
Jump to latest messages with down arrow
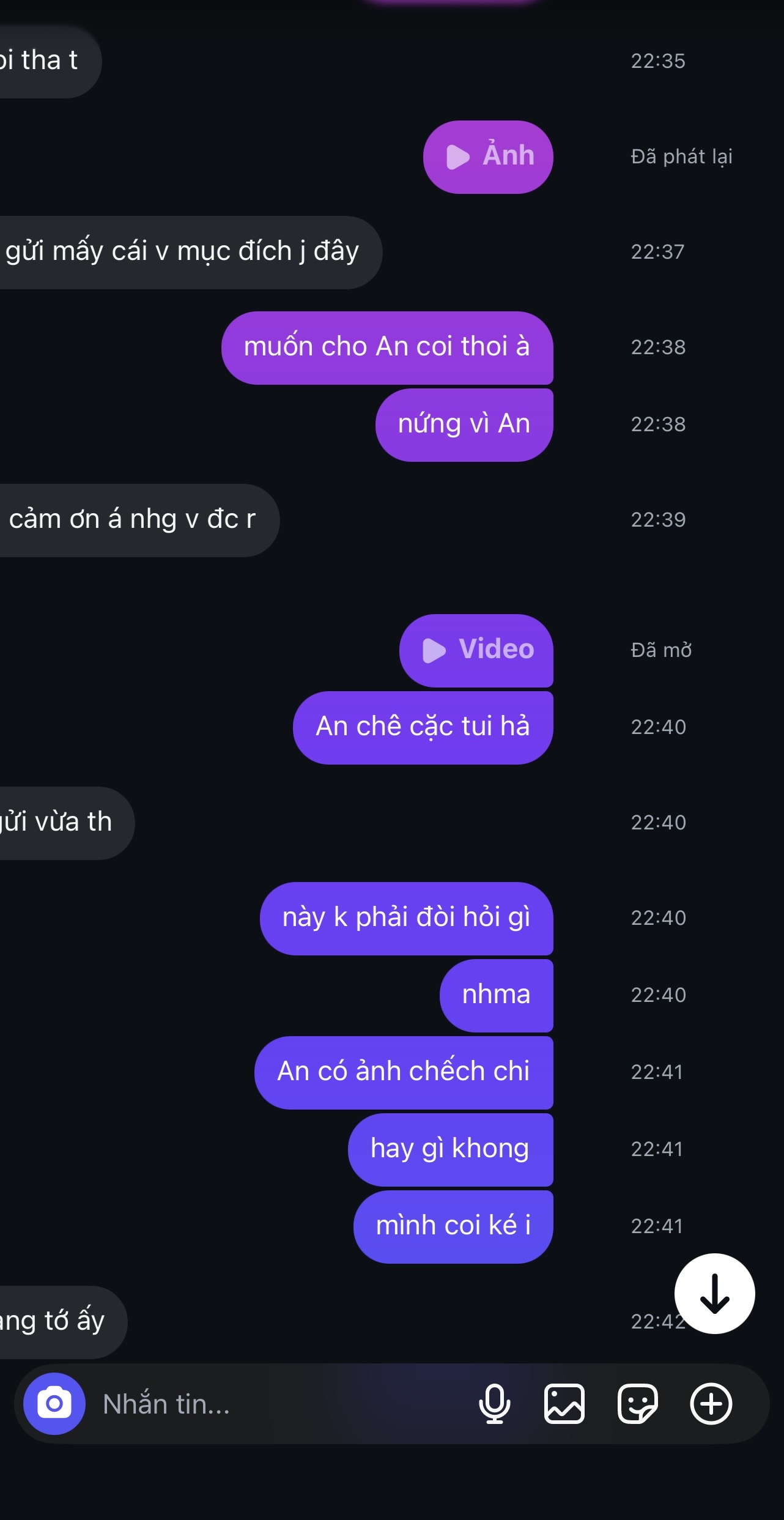click(x=714, y=1294)
